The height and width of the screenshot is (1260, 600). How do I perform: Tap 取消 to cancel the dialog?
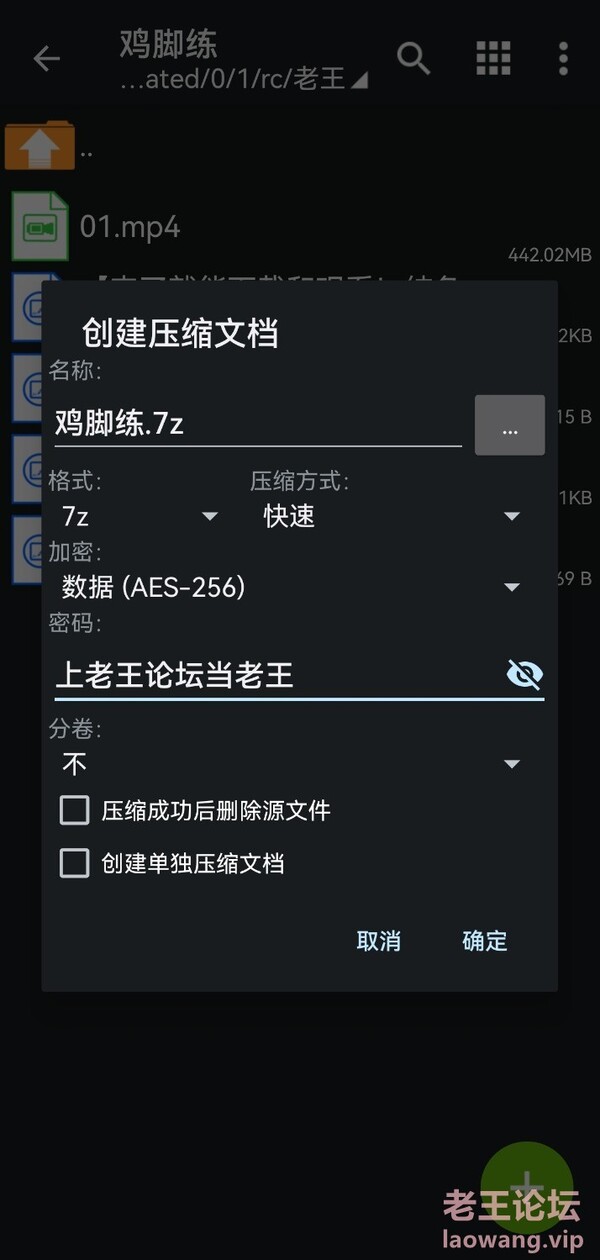pyautogui.click(x=378, y=941)
